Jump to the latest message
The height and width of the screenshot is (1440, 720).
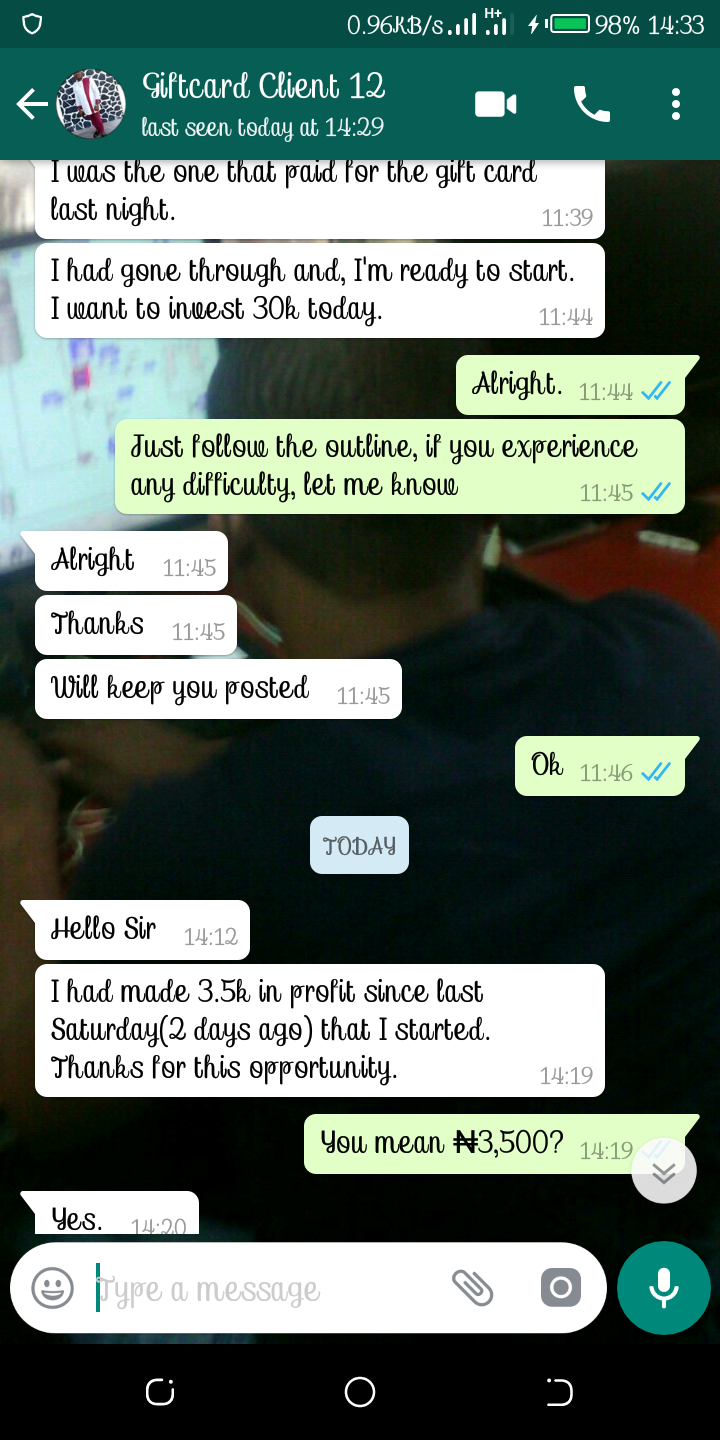(664, 1171)
